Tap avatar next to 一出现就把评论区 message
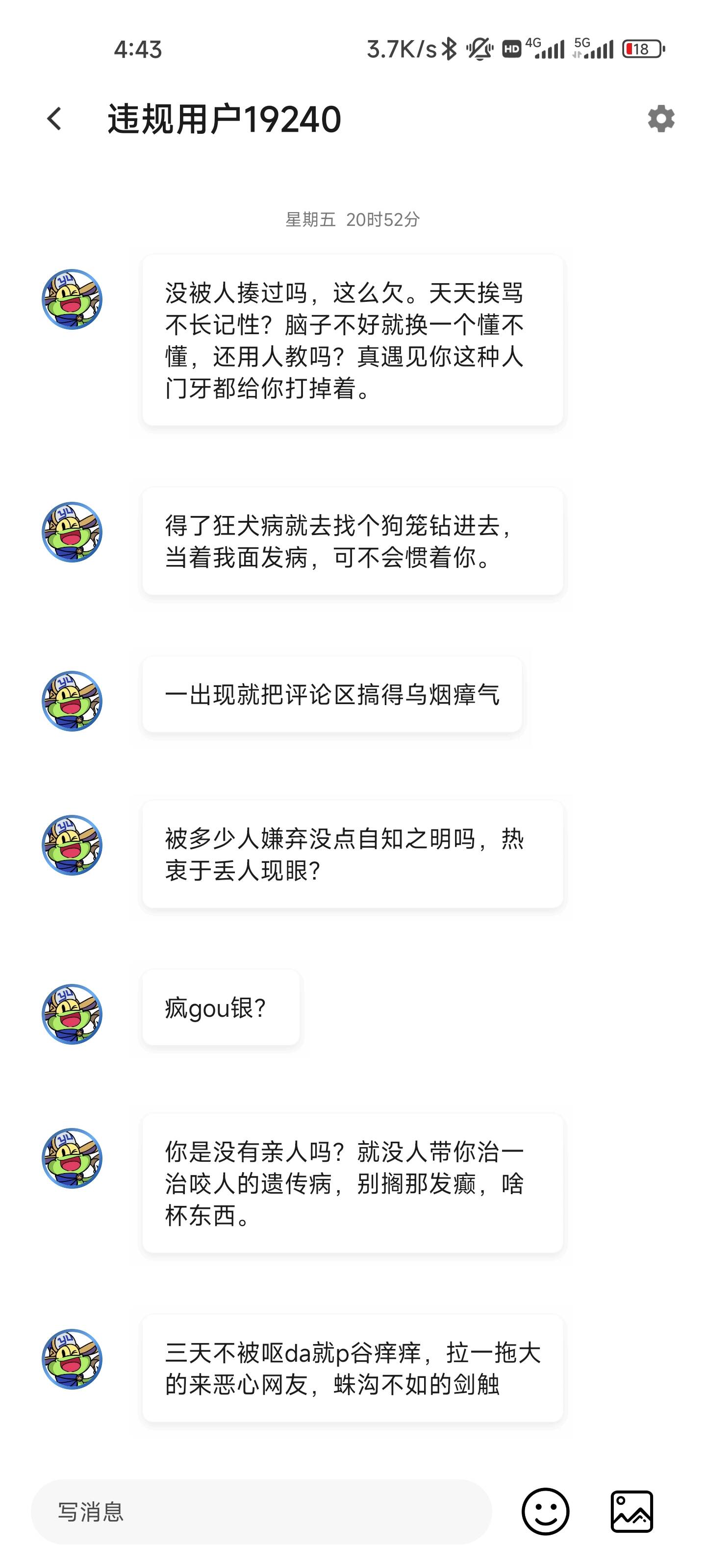 pyautogui.click(x=72, y=701)
